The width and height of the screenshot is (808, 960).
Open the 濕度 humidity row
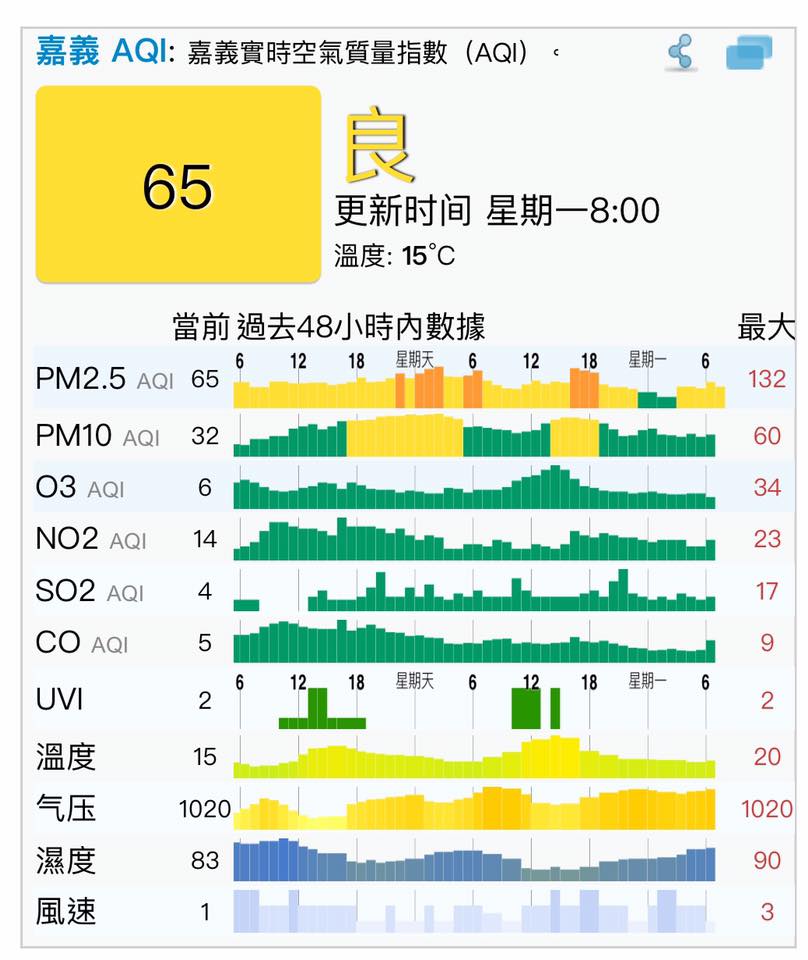(x=414, y=860)
